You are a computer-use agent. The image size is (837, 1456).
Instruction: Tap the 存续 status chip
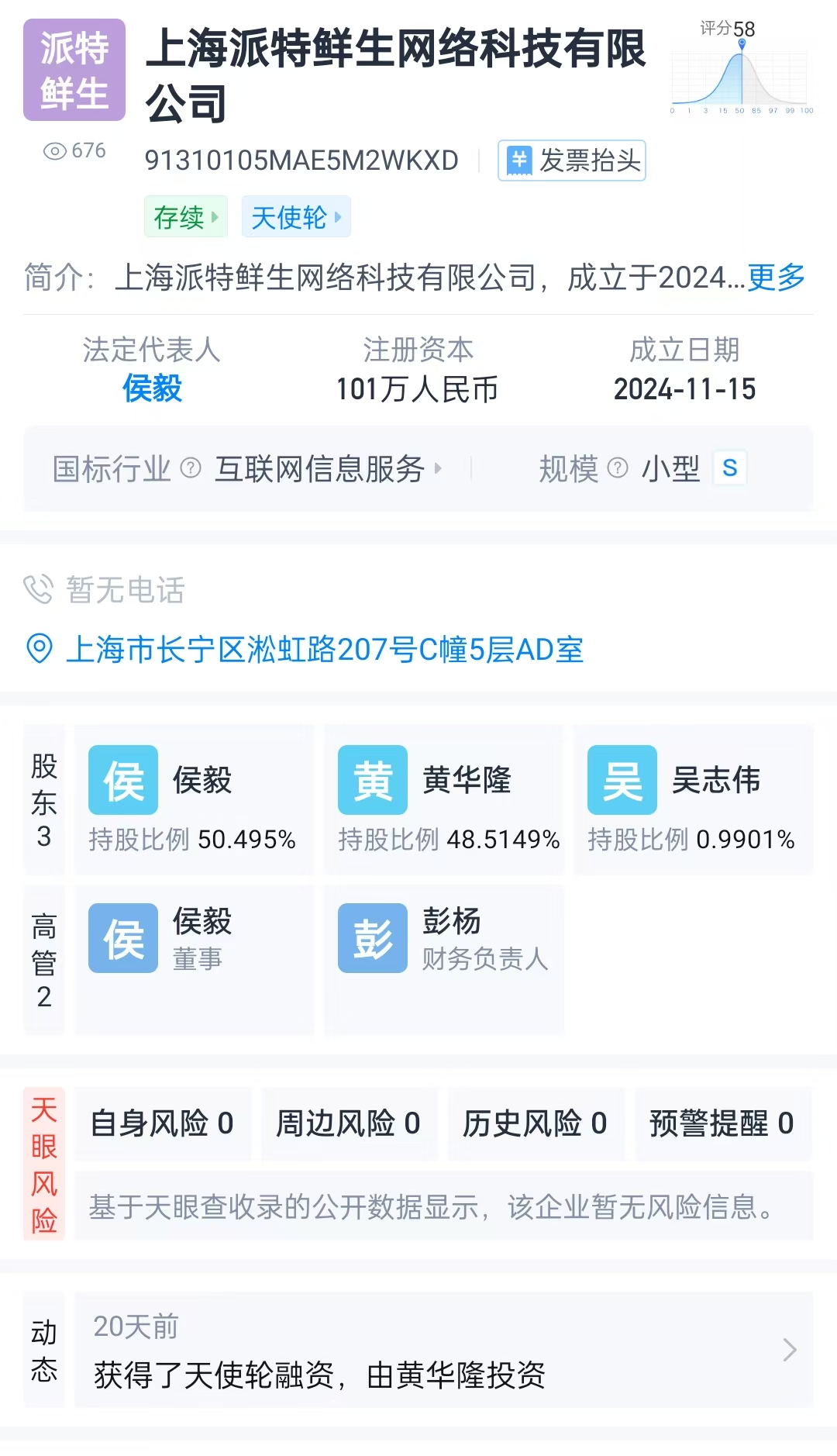coord(186,217)
